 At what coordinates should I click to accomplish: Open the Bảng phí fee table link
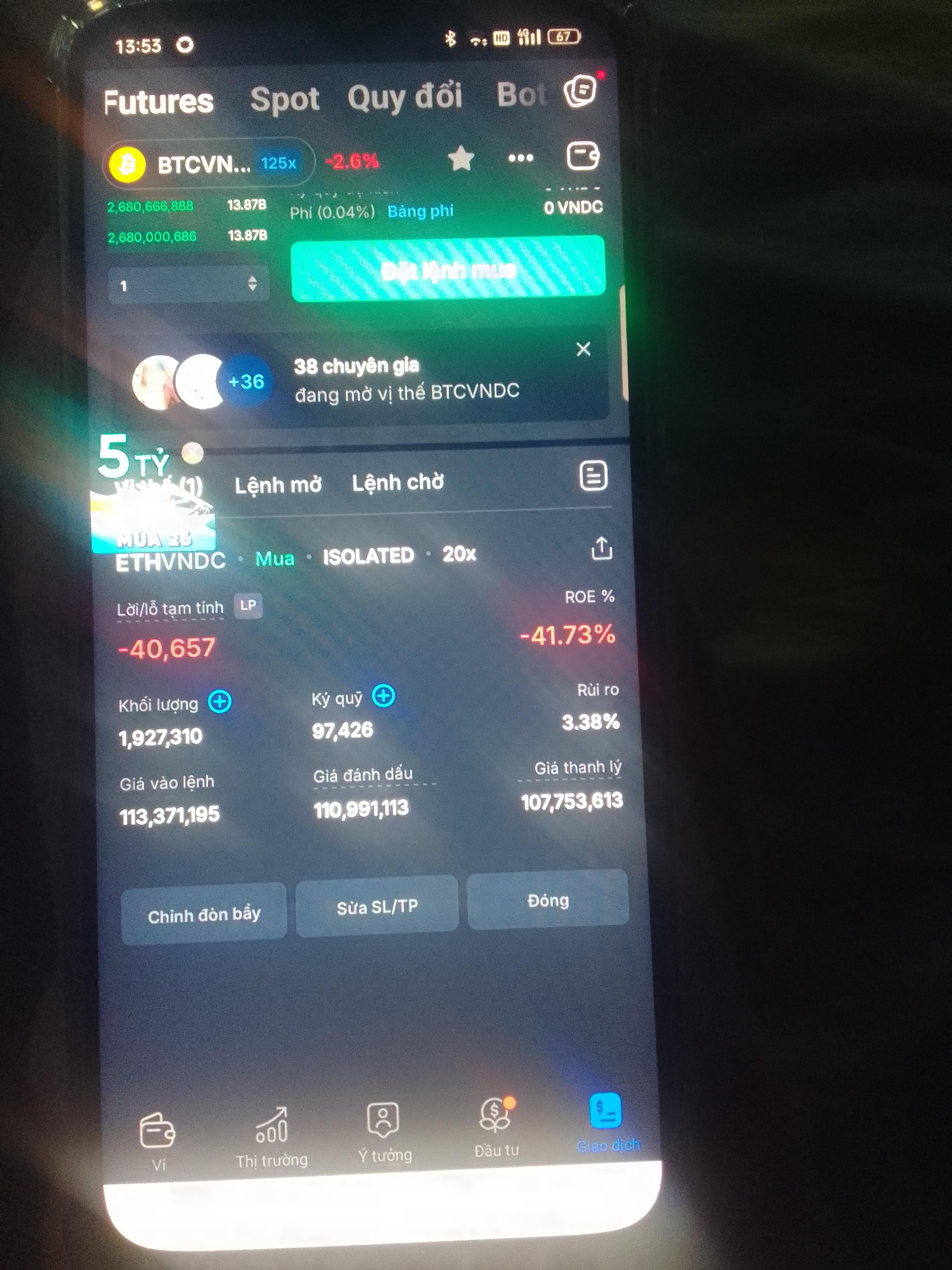420,211
